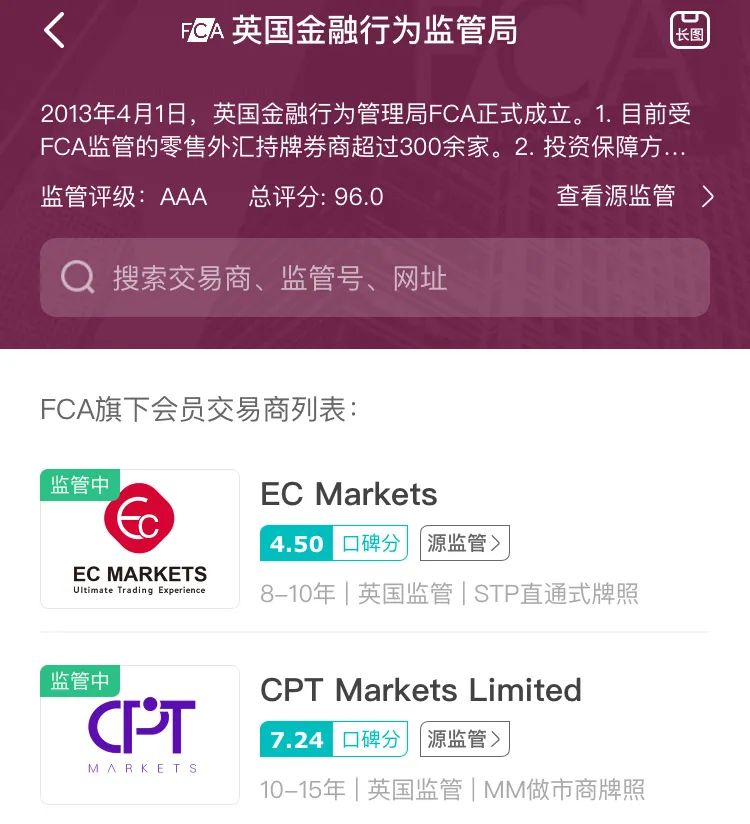Open the CPT Markets Limited broker entry
Viewport: 750px width, 824px height.
(x=420, y=690)
